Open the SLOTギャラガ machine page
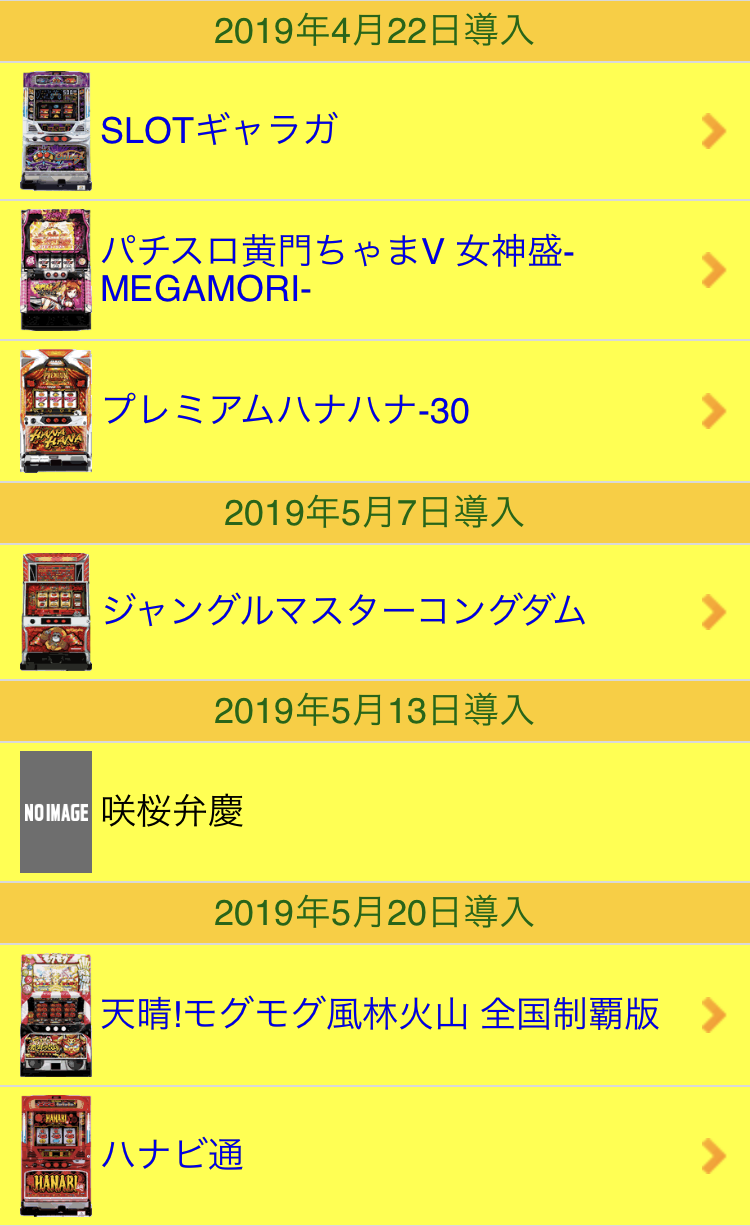Image resolution: width=750 pixels, height=1226 pixels. coord(375,131)
